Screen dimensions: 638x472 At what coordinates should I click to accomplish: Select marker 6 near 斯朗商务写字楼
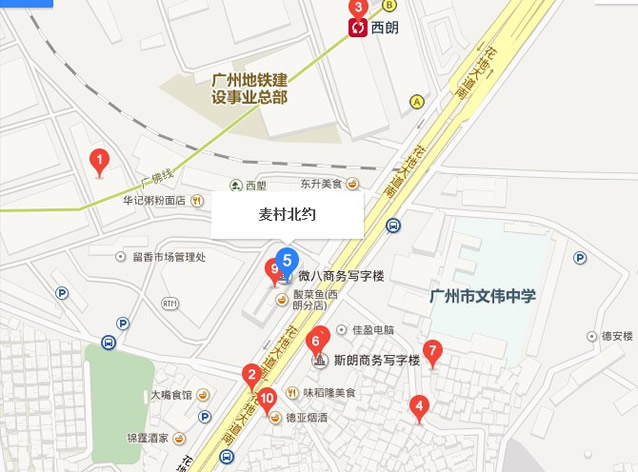(x=318, y=340)
